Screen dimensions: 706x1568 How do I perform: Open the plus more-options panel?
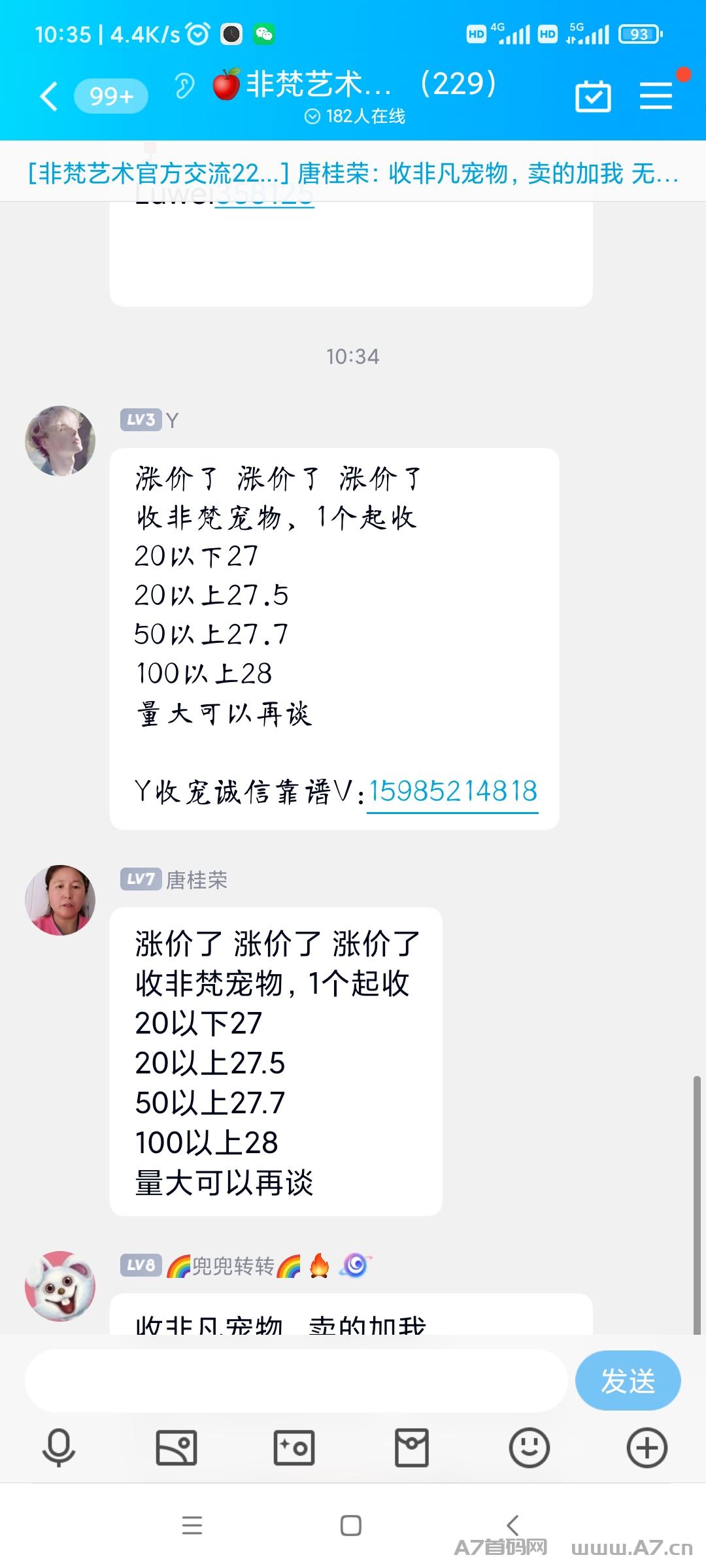tap(647, 1448)
